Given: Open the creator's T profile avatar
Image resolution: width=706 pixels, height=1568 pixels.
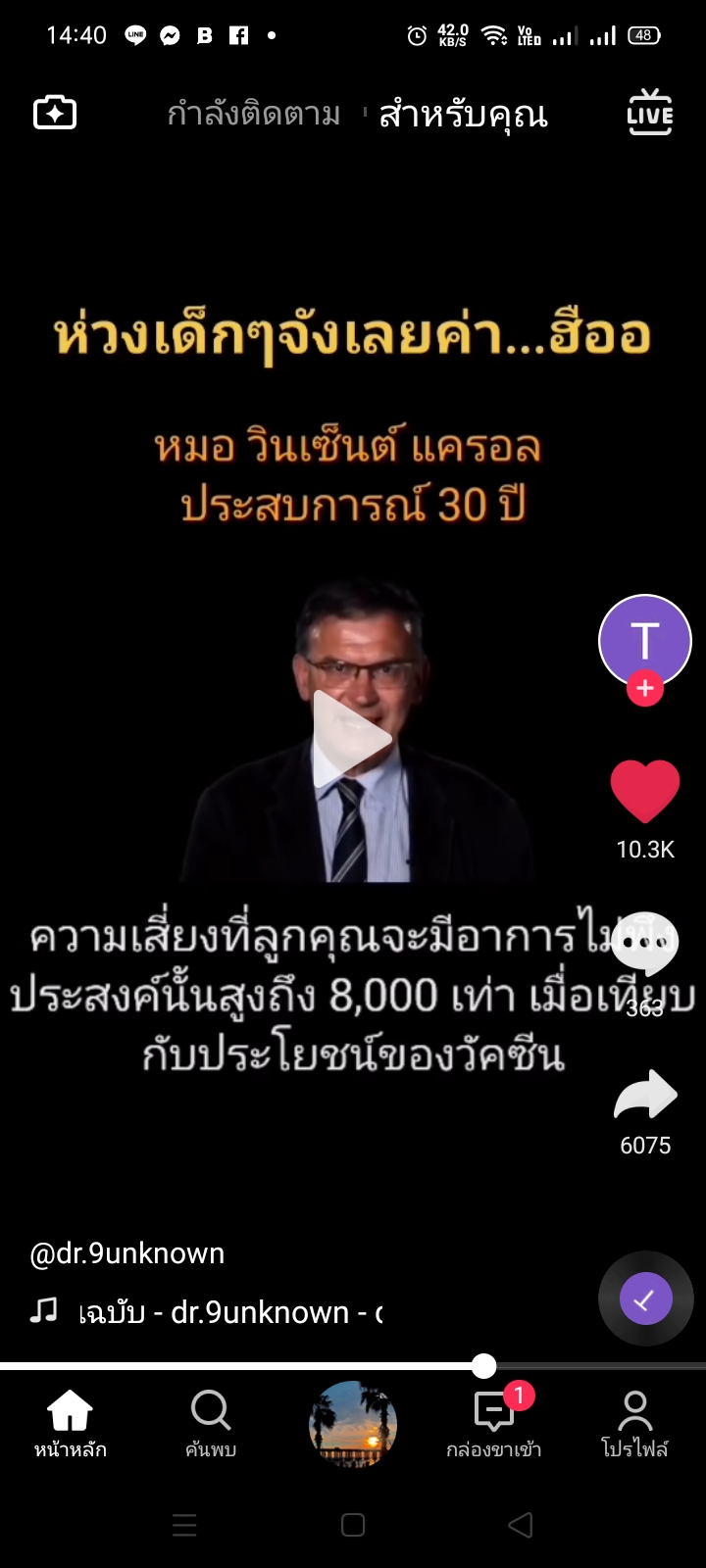Looking at the screenshot, I should coord(644,639).
